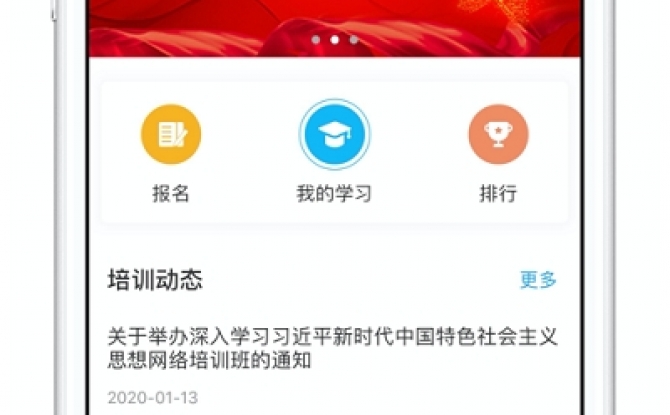Select the banner page indicator dots
Screen dimensions: 670x415
click(334, 40)
